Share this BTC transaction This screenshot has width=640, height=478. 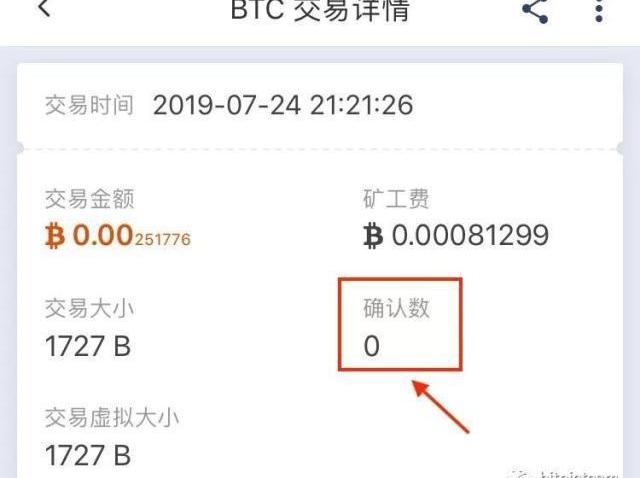(x=535, y=11)
